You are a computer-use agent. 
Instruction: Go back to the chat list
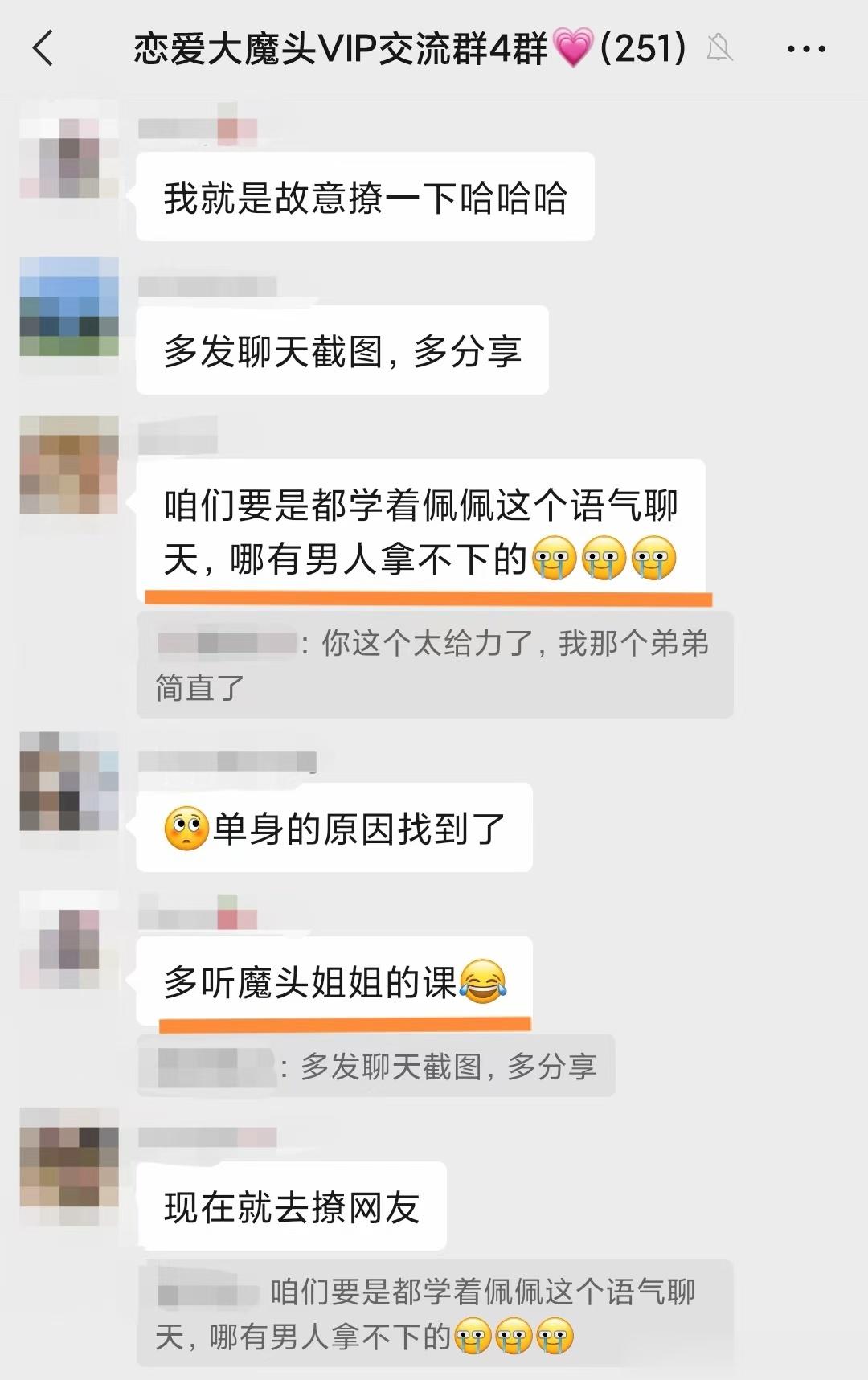[43, 48]
